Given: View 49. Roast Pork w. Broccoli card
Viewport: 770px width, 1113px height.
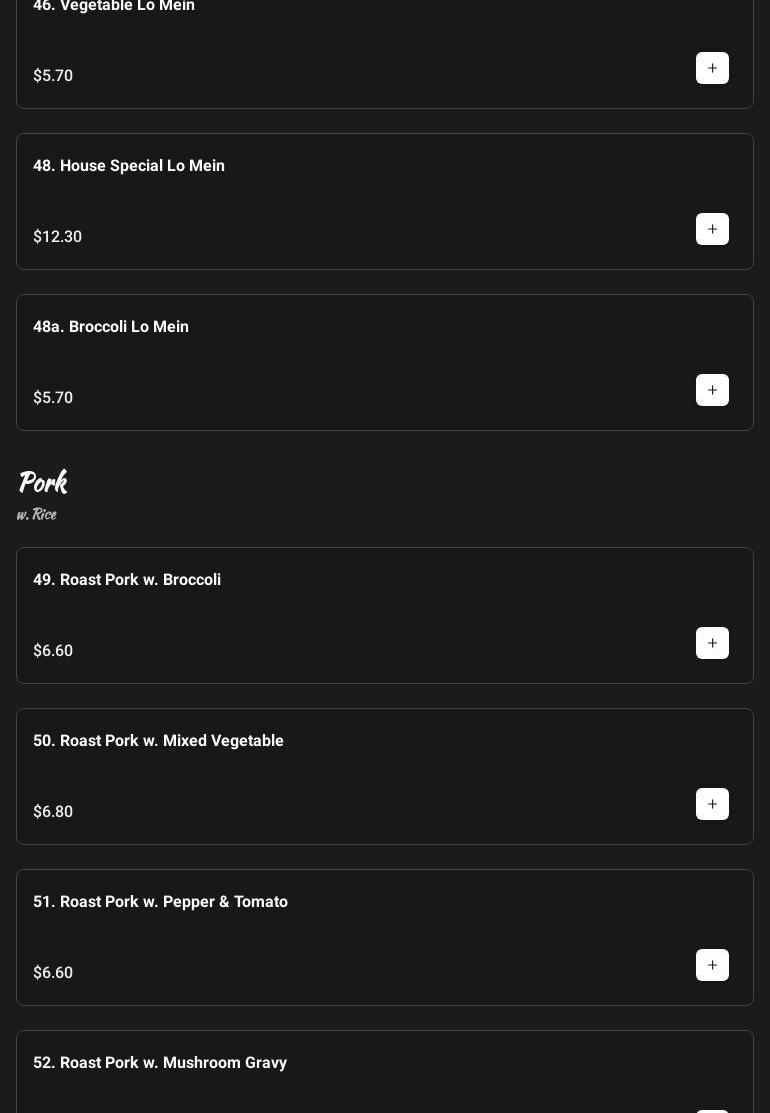Looking at the screenshot, I should pos(127,580).
